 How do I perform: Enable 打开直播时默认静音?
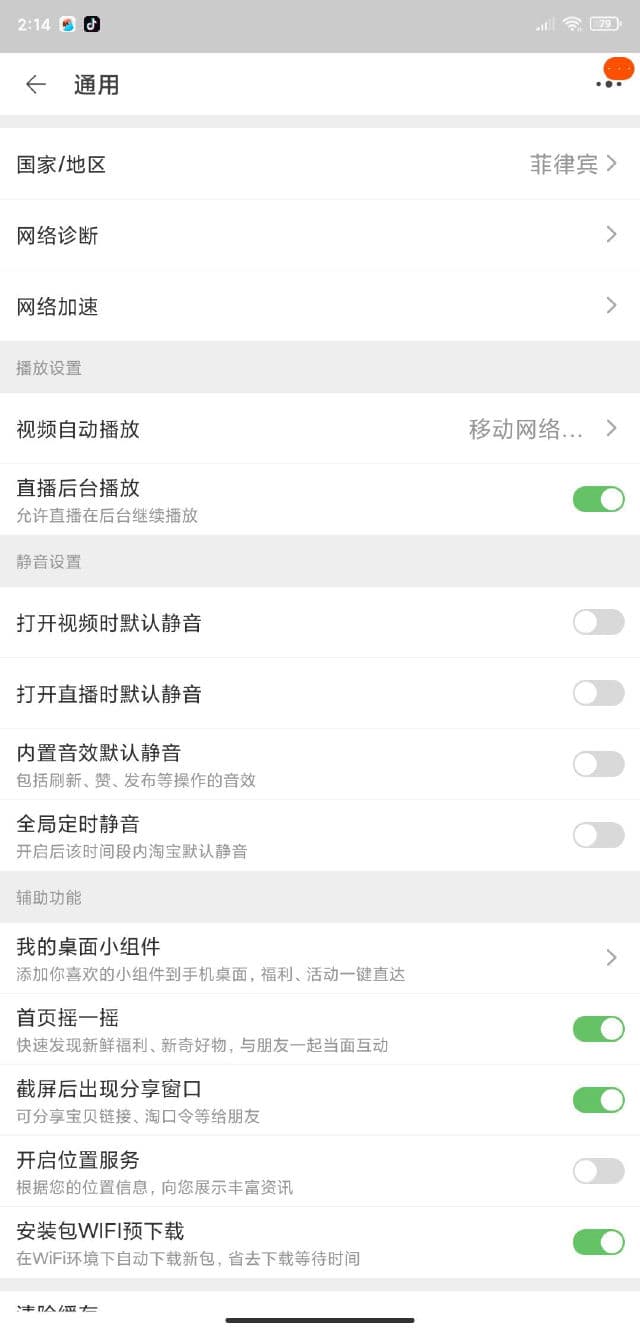[x=598, y=693]
